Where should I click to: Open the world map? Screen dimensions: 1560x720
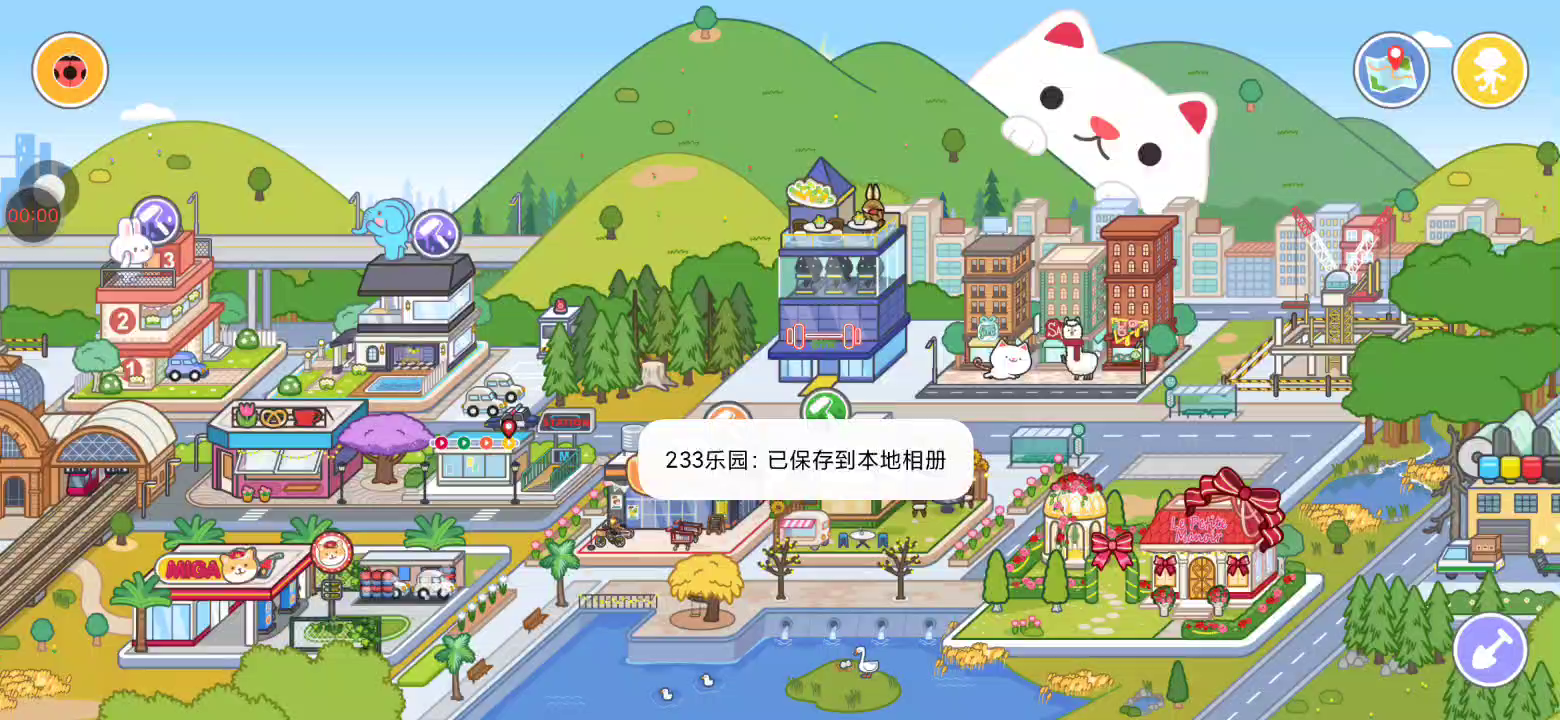pos(1391,70)
